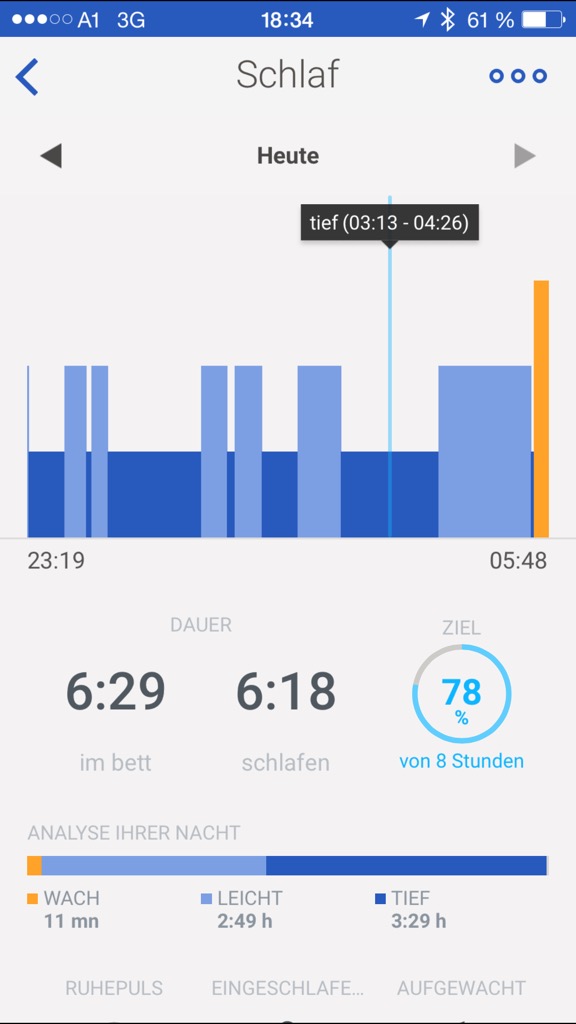Go back from the Schlaf screen
The width and height of the screenshot is (576, 1024).
(27, 76)
